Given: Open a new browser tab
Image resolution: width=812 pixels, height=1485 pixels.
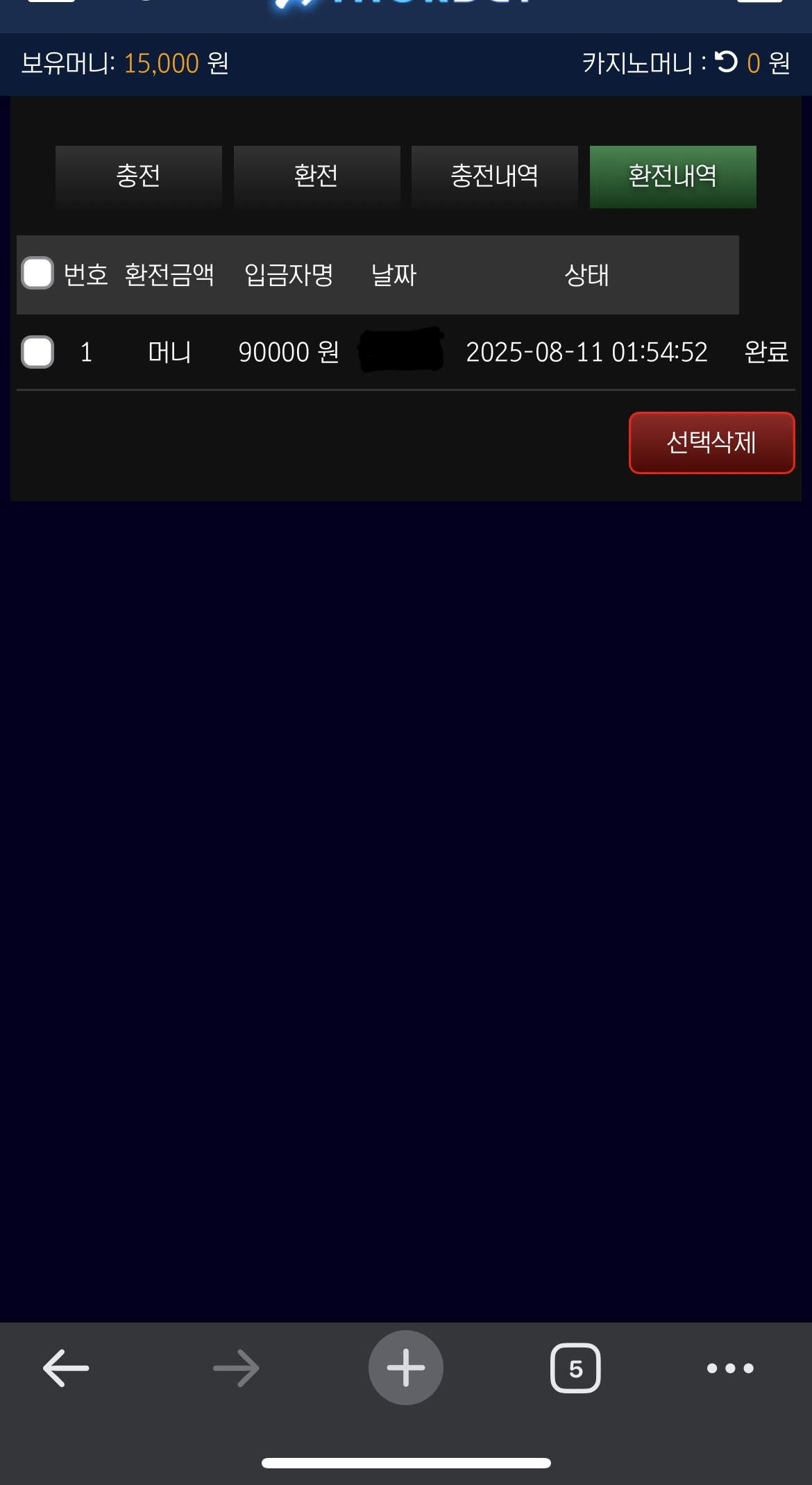Looking at the screenshot, I should point(405,1368).
